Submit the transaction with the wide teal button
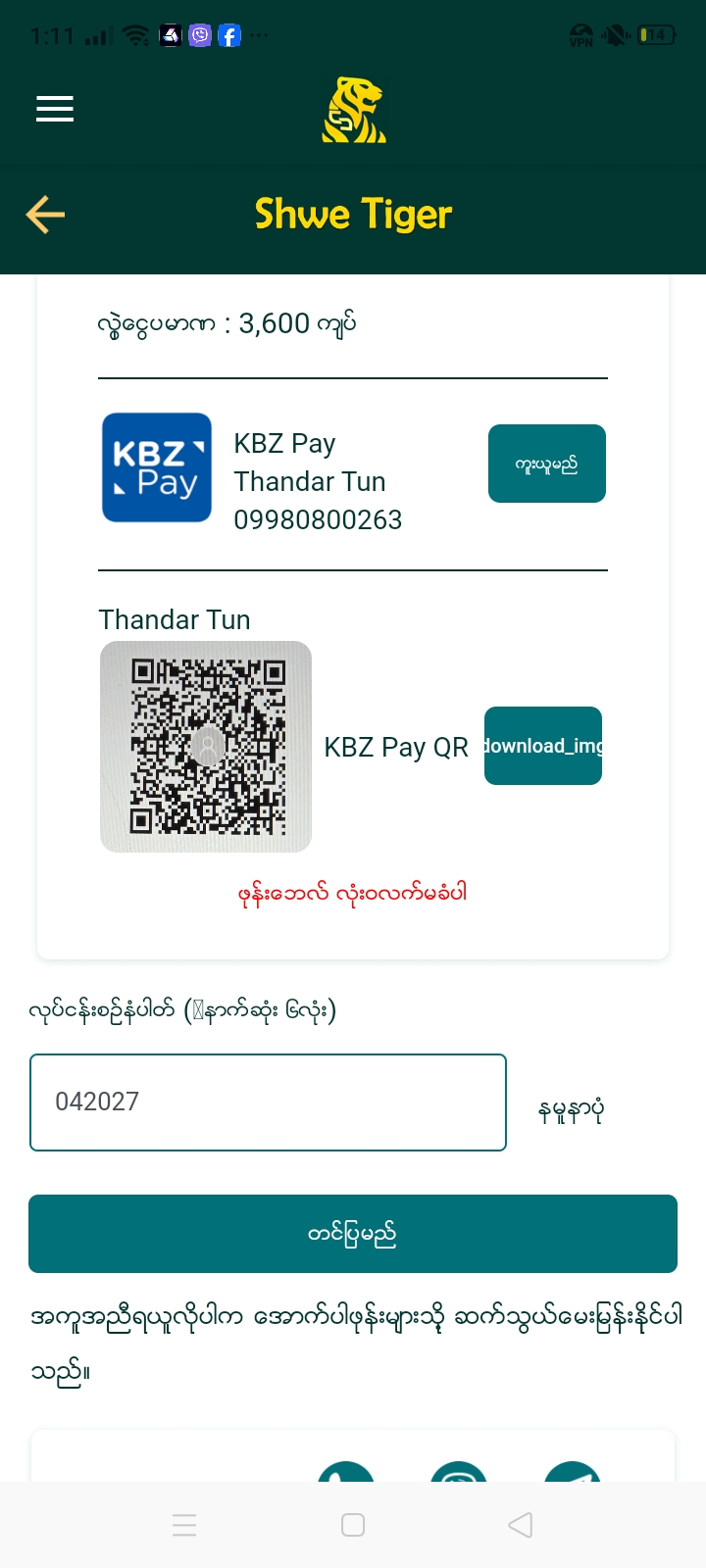 (353, 1234)
